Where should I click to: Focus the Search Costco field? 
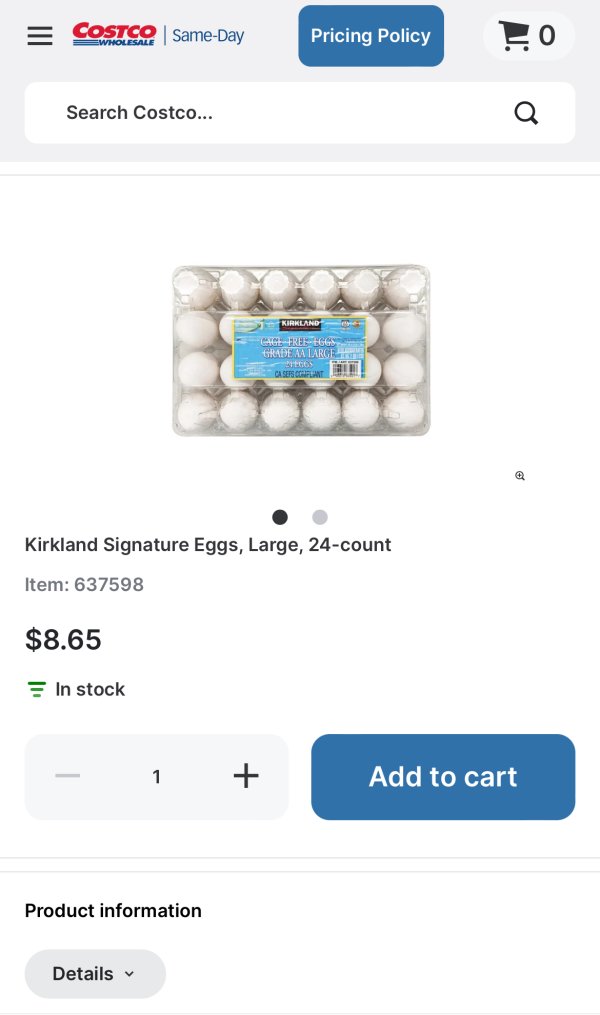click(x=270, y=113)
